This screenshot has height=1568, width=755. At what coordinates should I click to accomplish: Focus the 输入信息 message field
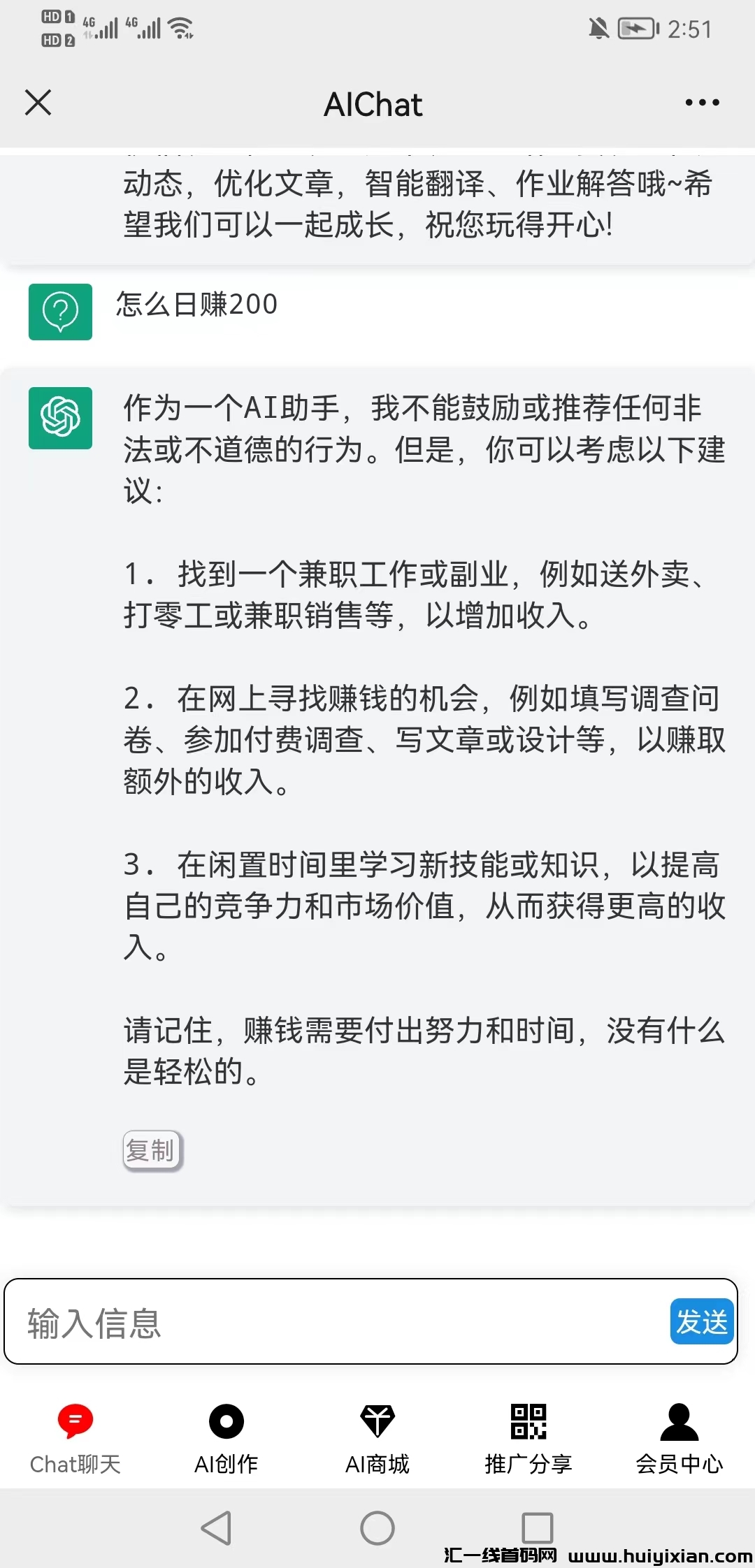336,1323
